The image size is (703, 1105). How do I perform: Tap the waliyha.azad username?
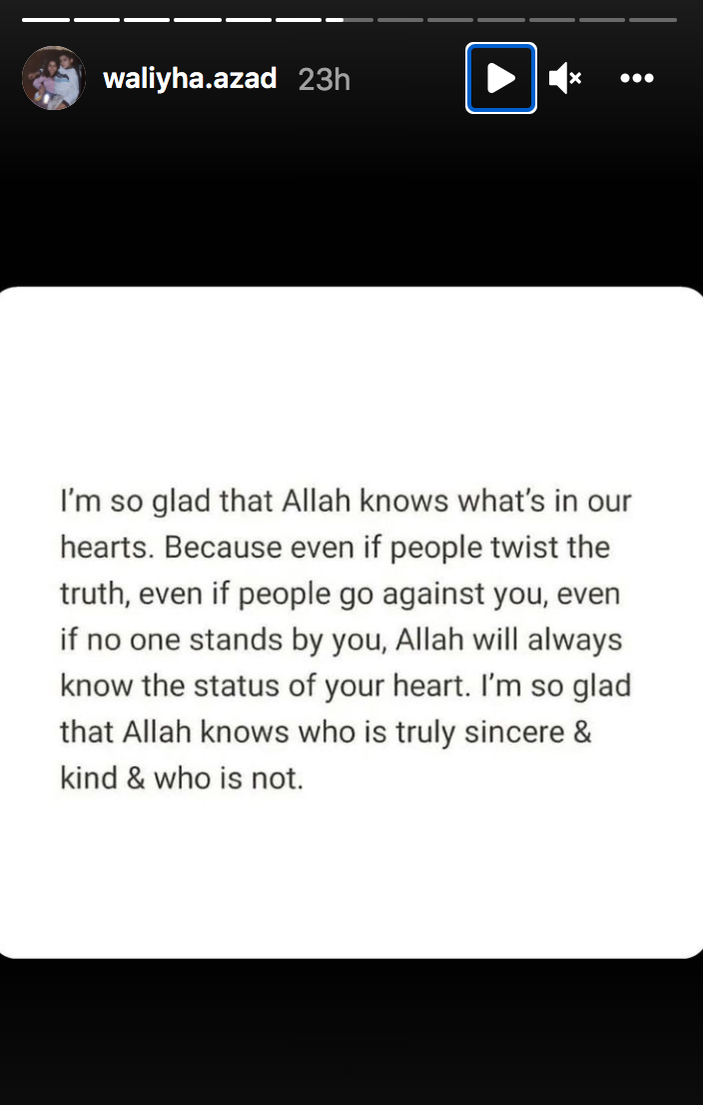pyautogui.click(x=190, y=79)
